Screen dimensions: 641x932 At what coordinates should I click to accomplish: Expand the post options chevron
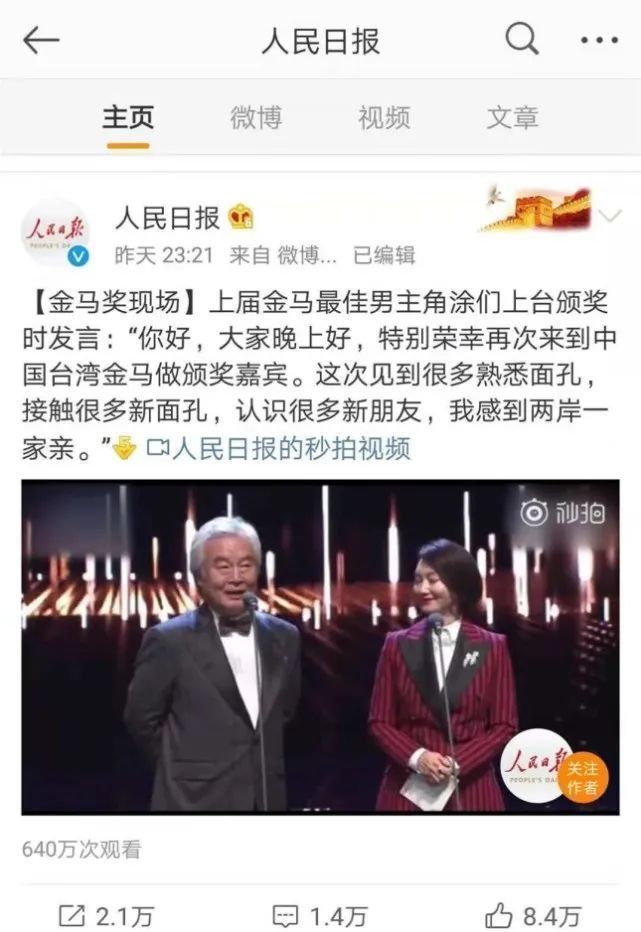point(608,216)
